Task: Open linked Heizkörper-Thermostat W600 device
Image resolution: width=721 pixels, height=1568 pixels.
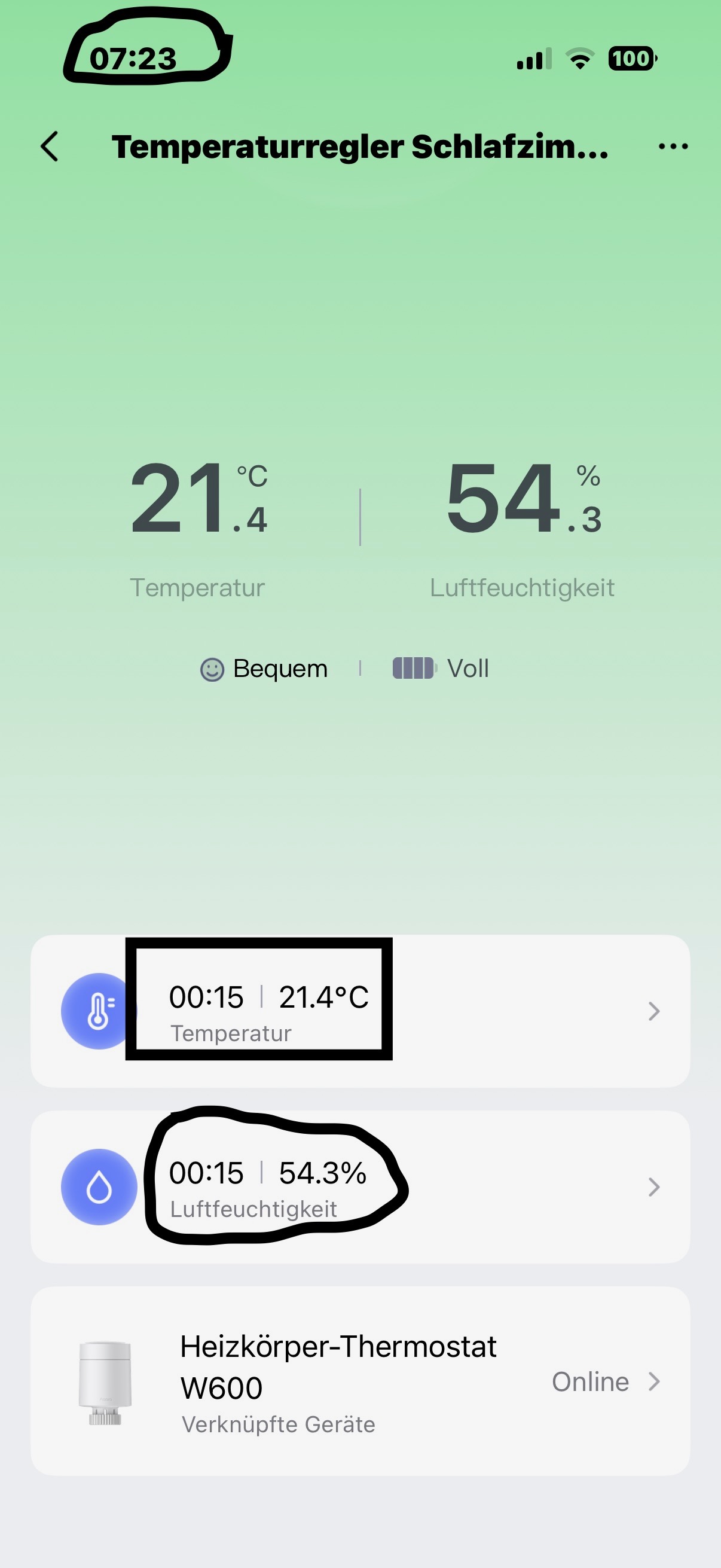Action: click(x=360, y=1381)
